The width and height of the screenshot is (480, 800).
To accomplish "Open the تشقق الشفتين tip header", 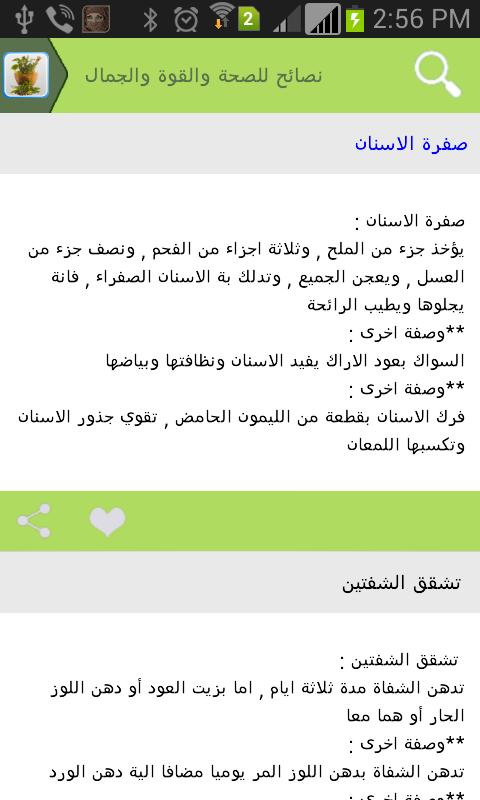I will click(x=240, y=582).
